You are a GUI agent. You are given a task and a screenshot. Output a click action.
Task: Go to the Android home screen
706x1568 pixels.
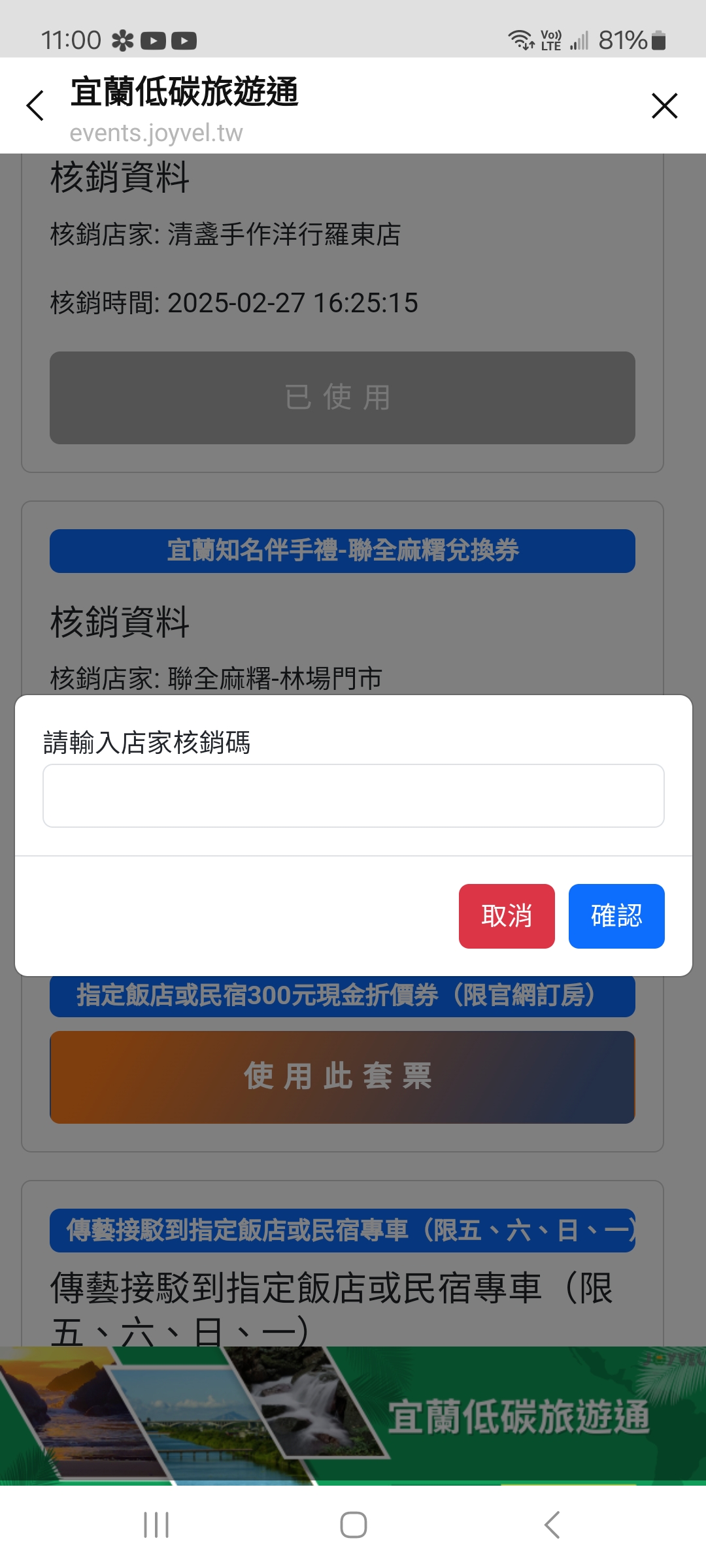pyautogui.click(x=353, y=1525)
